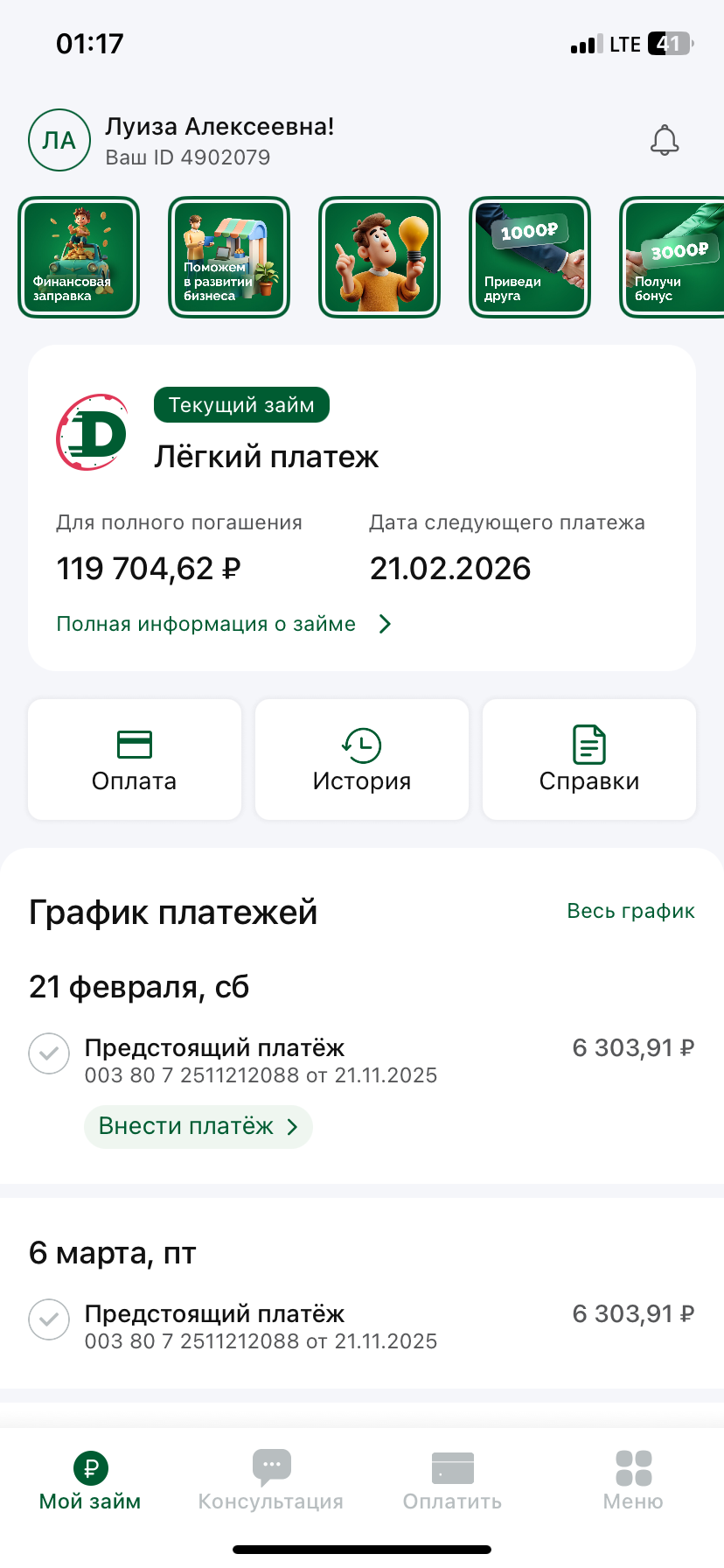Switch to the Консультация tab
The height and width of the screenshot is (1568, 724).
coord(272,1479)
